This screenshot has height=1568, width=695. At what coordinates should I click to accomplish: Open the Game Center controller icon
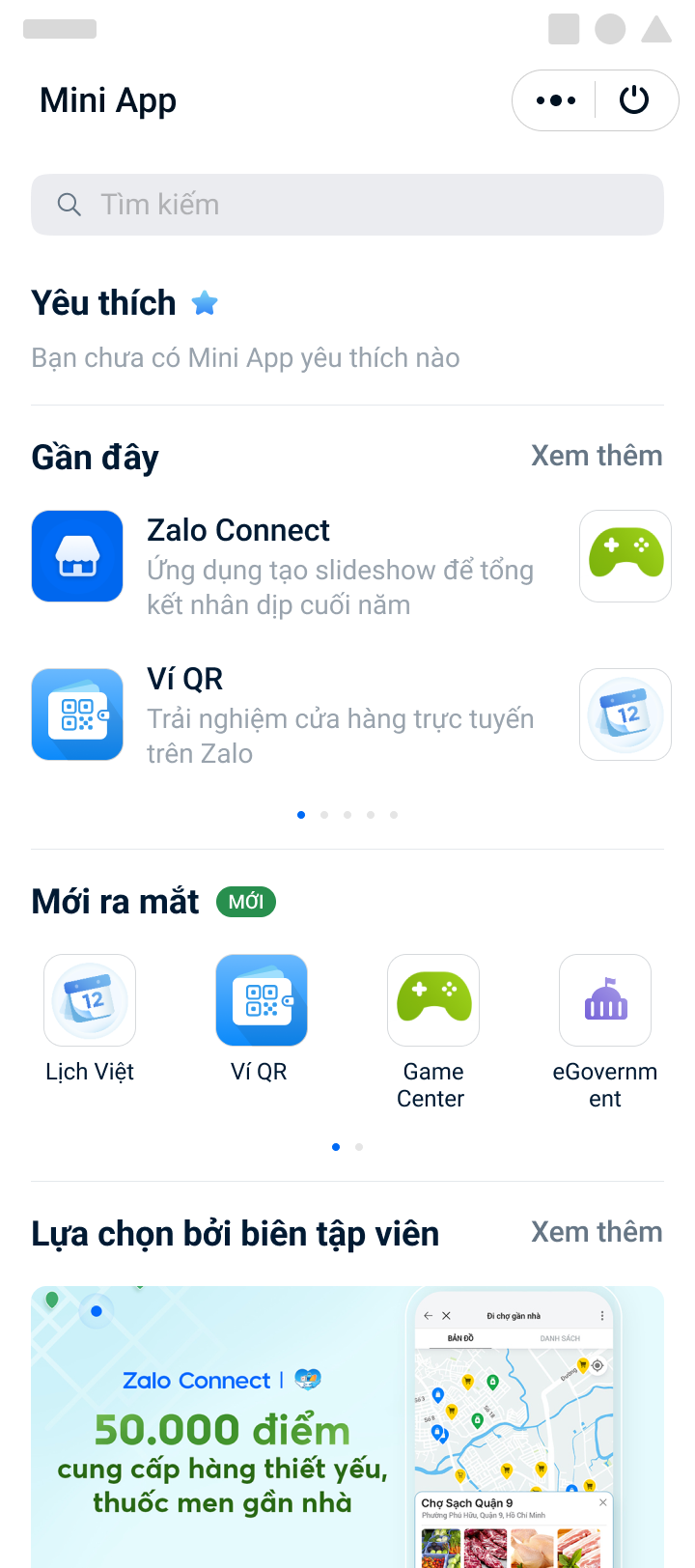432,1000
